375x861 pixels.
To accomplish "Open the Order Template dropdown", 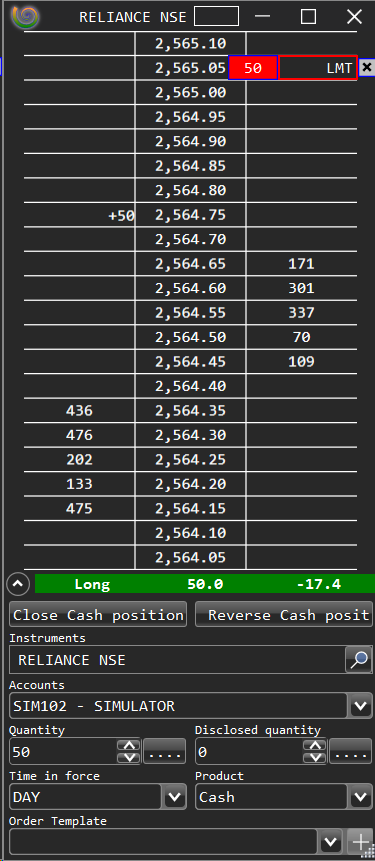I will tap(331, 842).
